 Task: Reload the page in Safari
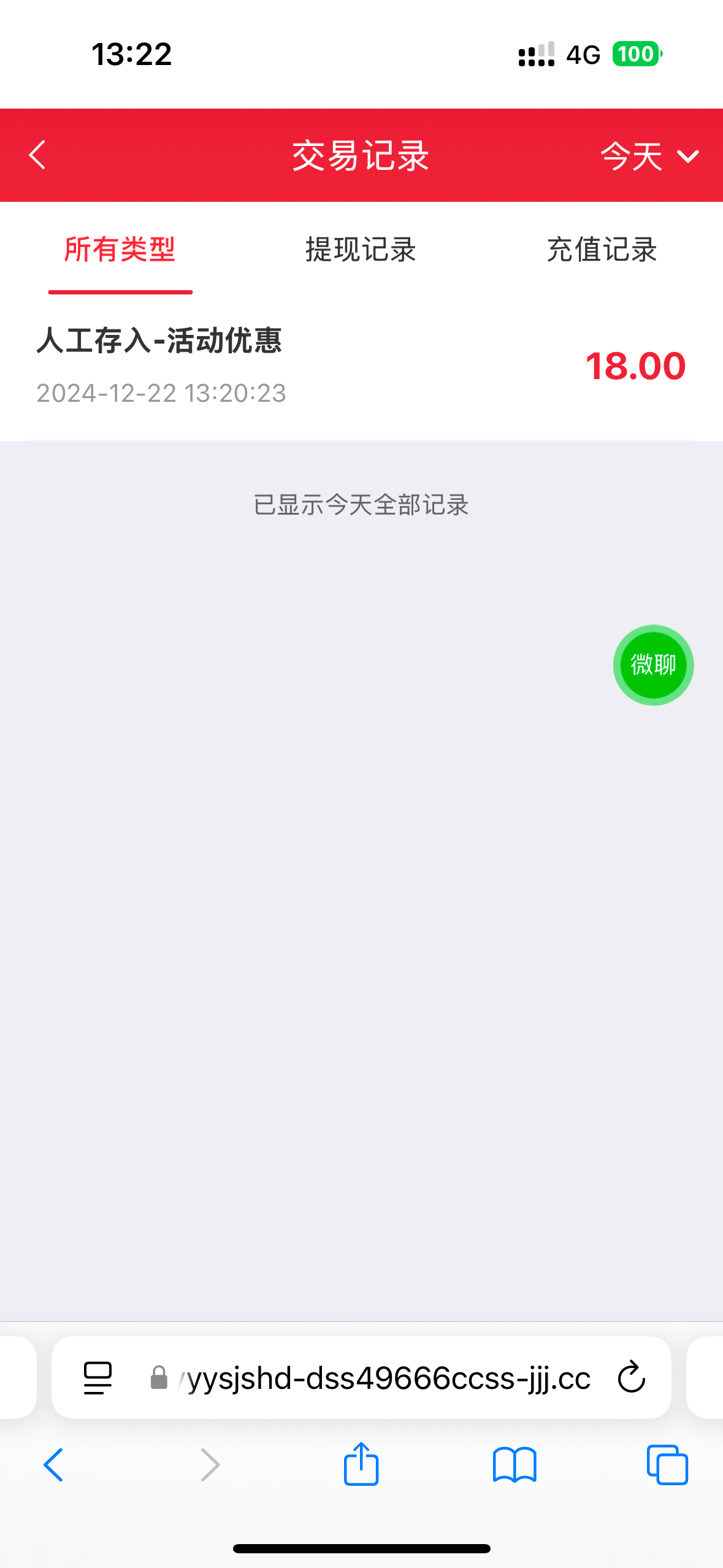(632, 1378)
